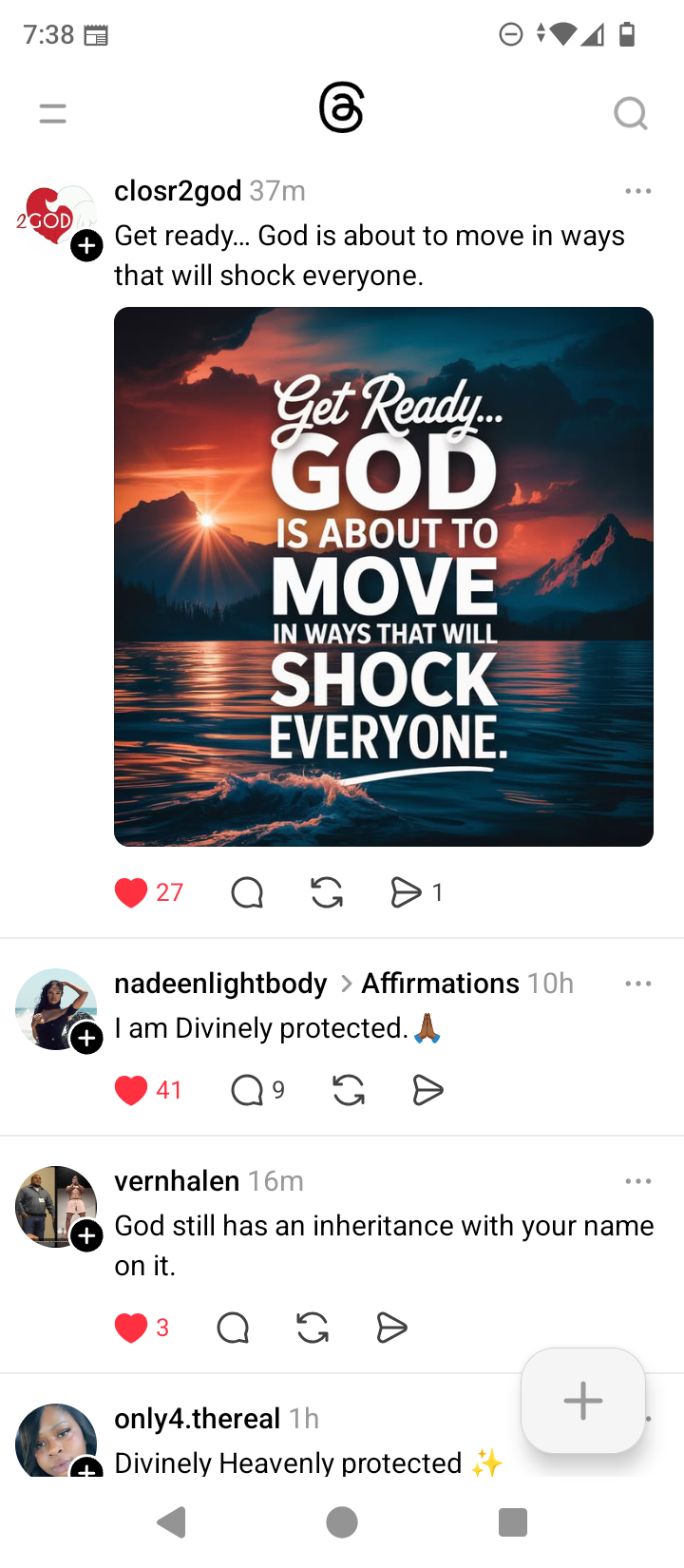This screenshot has width=684, height=1568.
Task: Open more options on vernhalen's post
Action: coord(638,1181)
